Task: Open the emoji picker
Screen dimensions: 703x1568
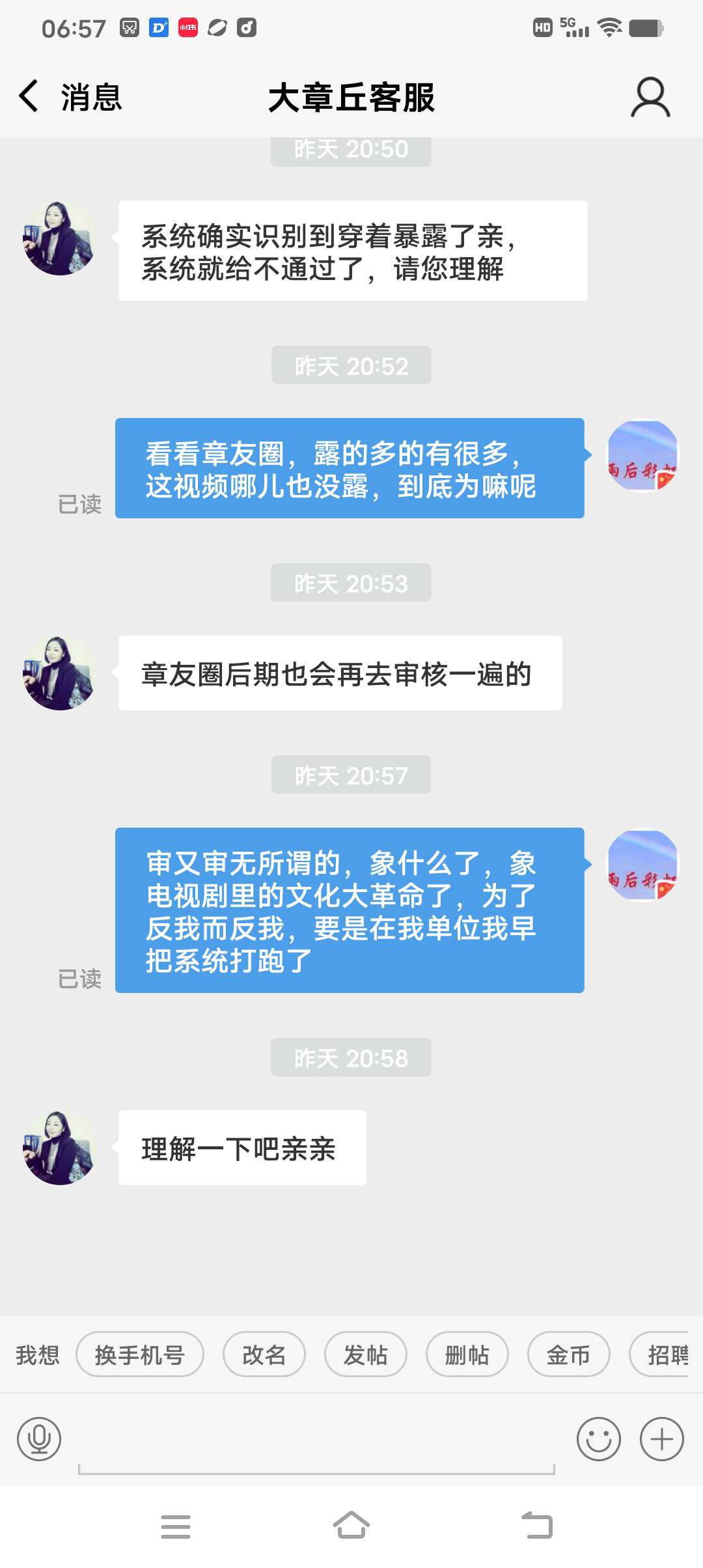Action: (x=598, y=1438)
